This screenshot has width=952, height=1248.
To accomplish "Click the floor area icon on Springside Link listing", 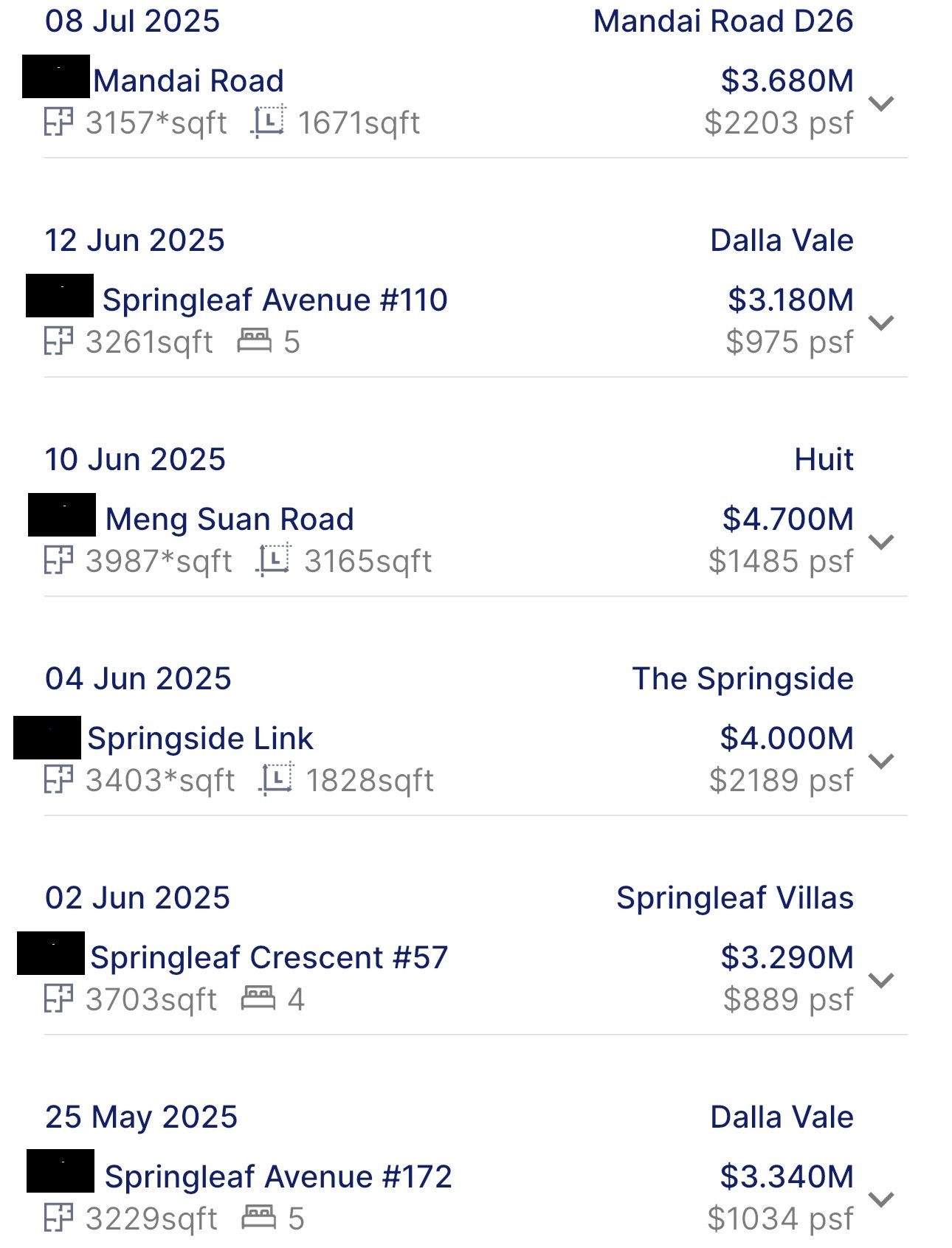I will (59, 779).
